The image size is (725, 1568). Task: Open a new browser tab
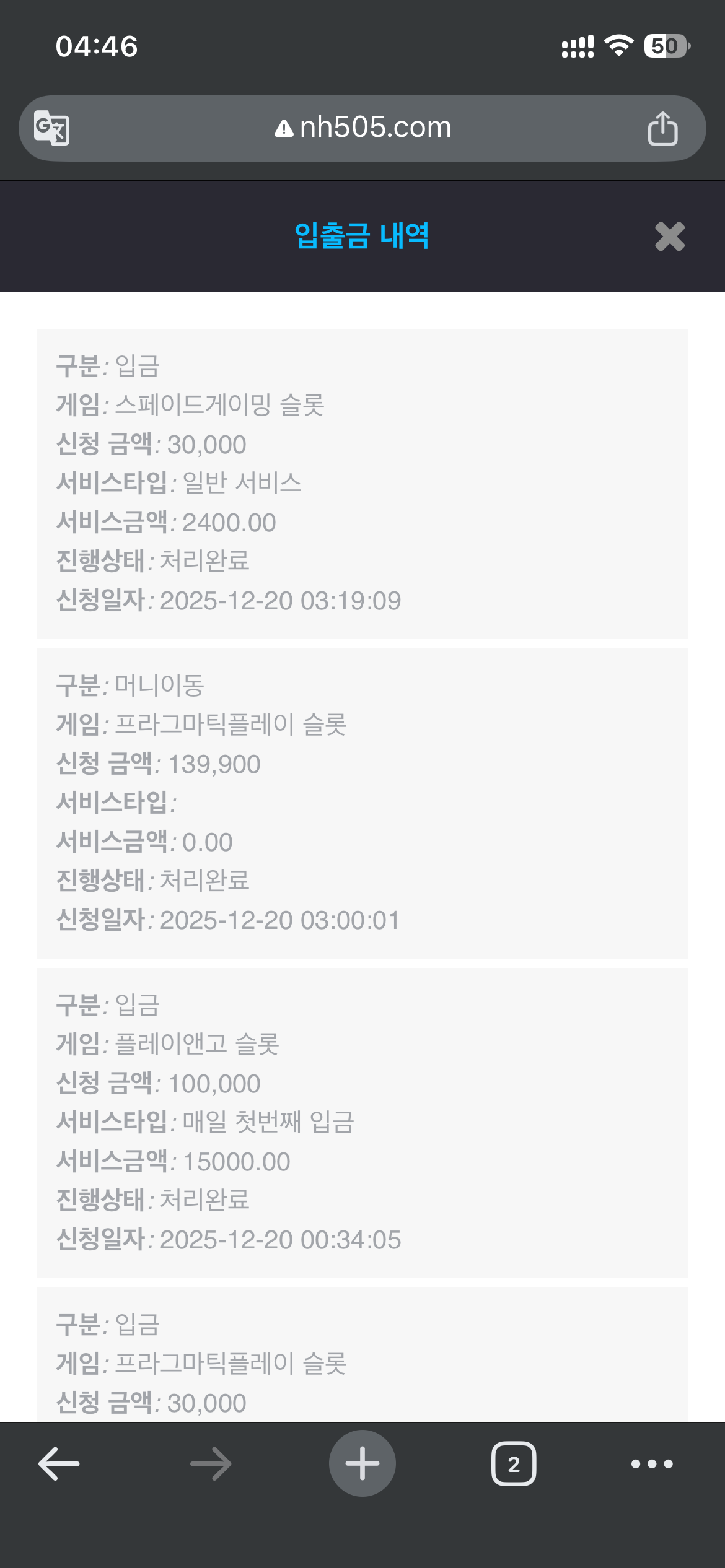362,1464
